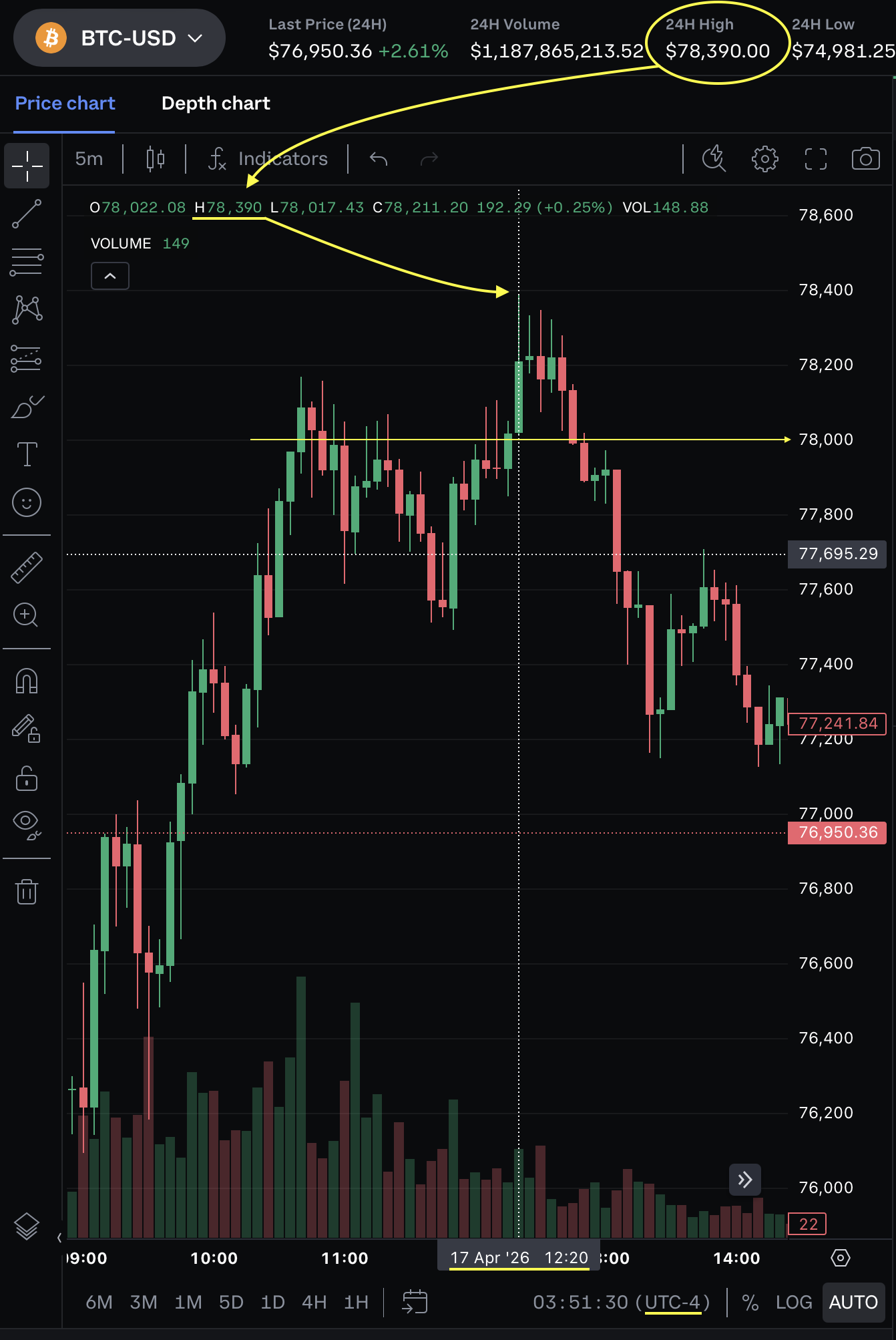Choose the ruler measure tool
The height and width of the screenshot is (1340, 896).
(27, 568)
